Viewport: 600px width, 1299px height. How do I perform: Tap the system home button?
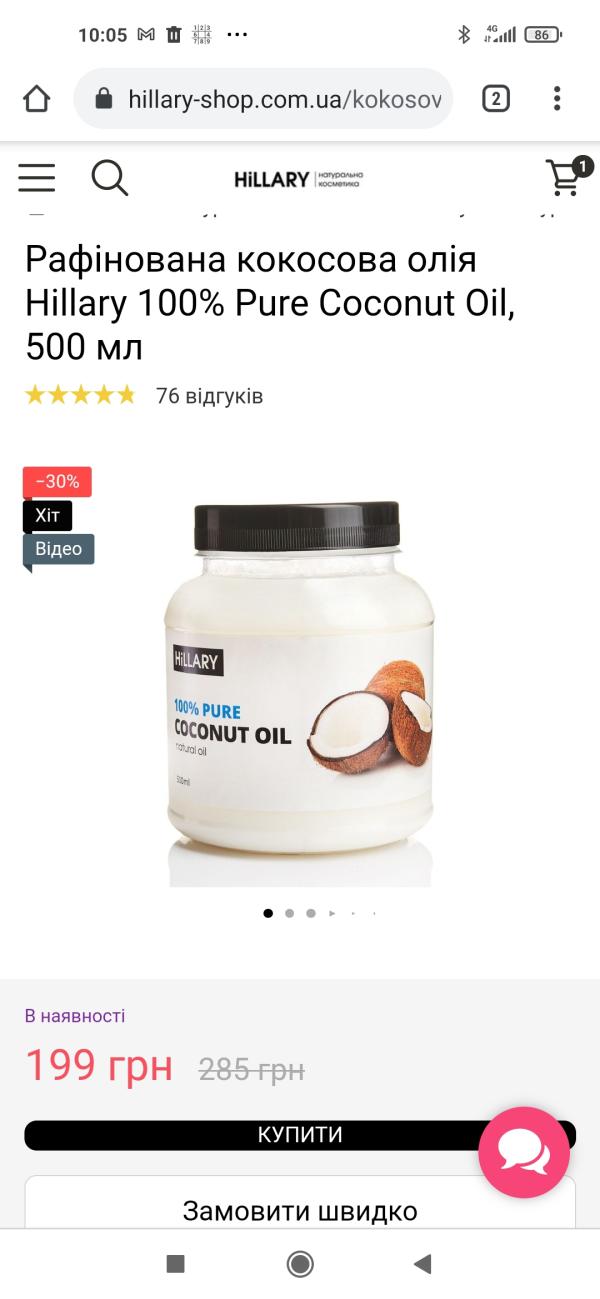300,1264
